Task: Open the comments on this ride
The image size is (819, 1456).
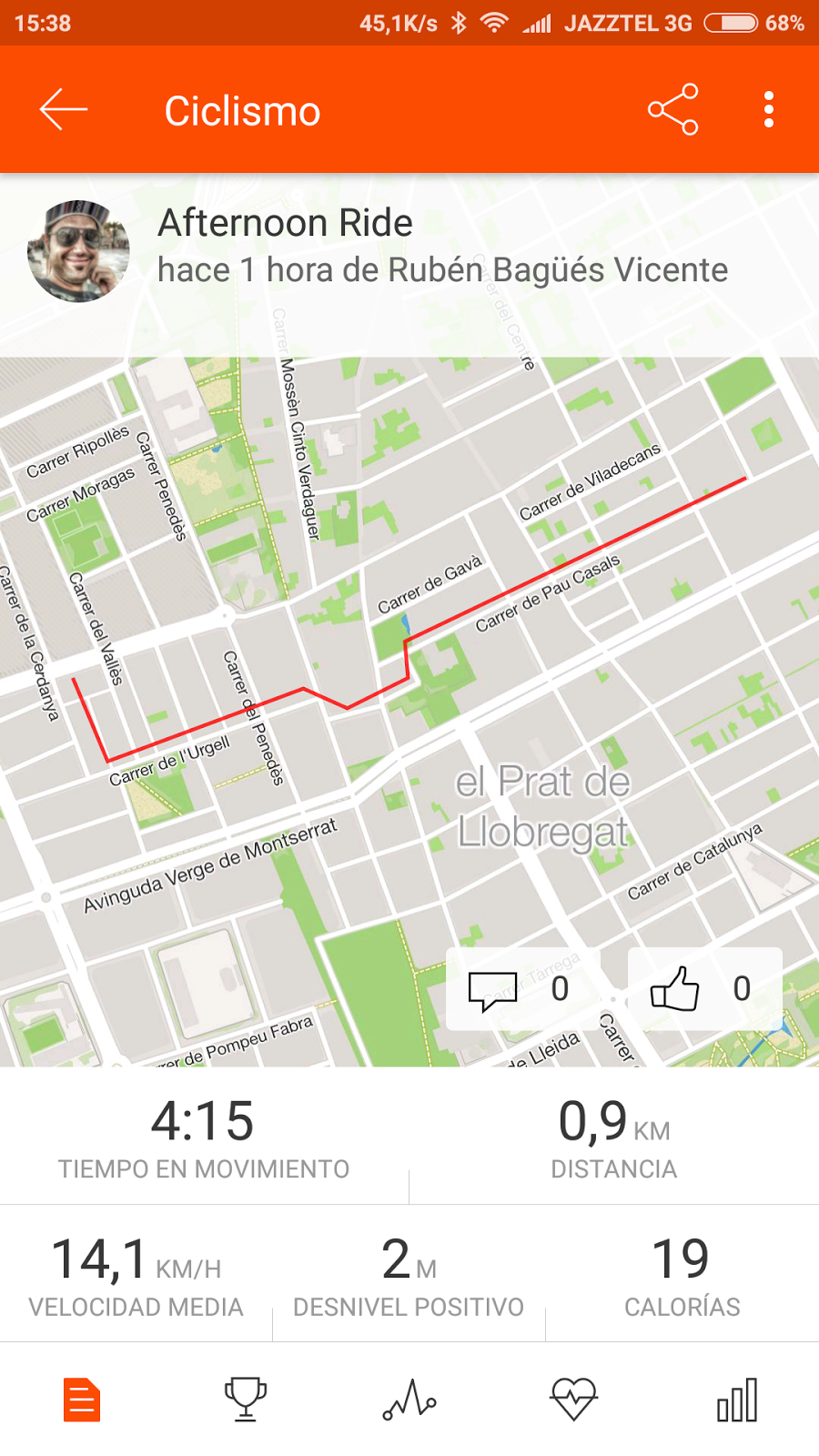Action: [x=521, y=989]
